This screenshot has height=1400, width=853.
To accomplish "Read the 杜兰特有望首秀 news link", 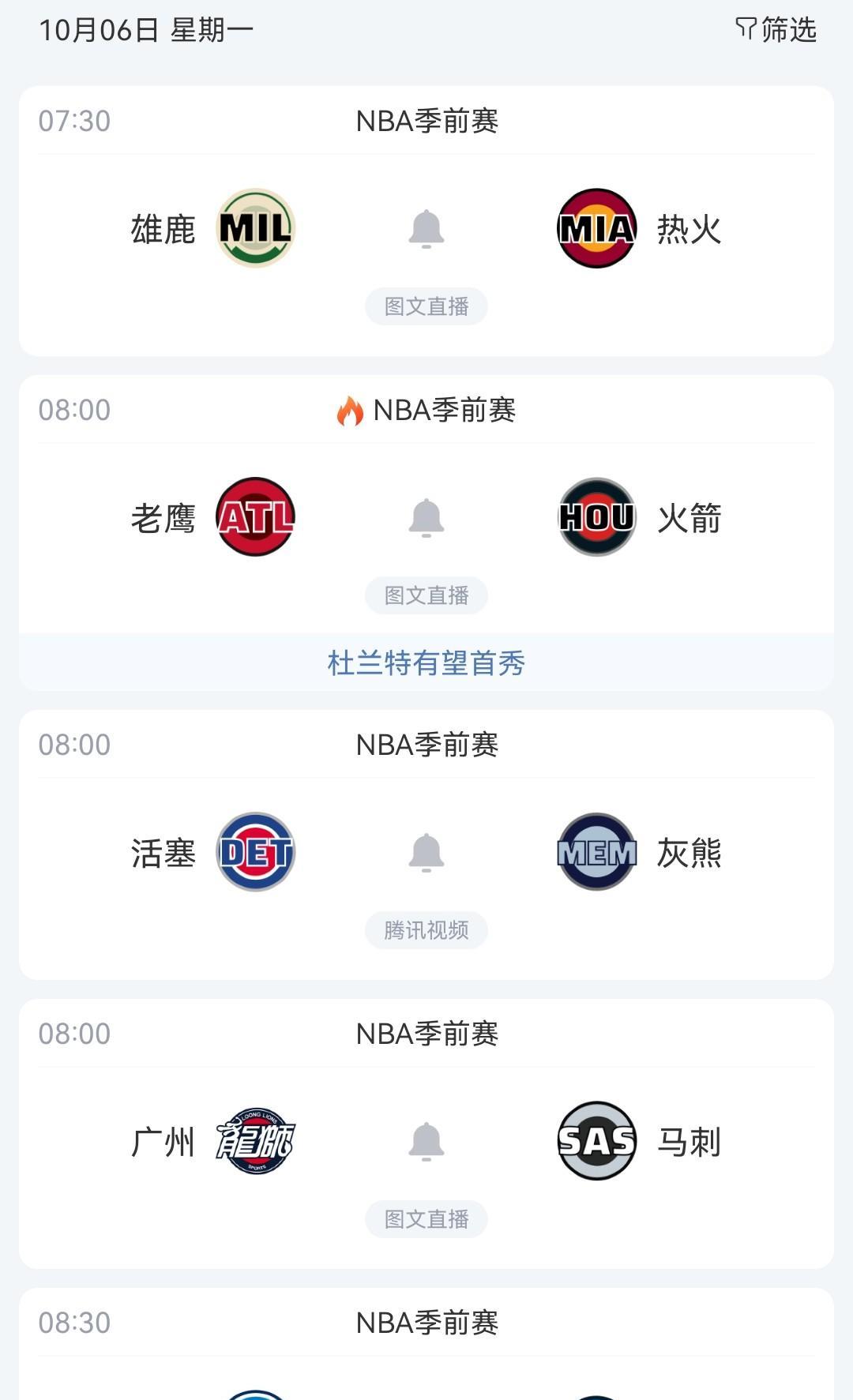I will click(426, 663).
